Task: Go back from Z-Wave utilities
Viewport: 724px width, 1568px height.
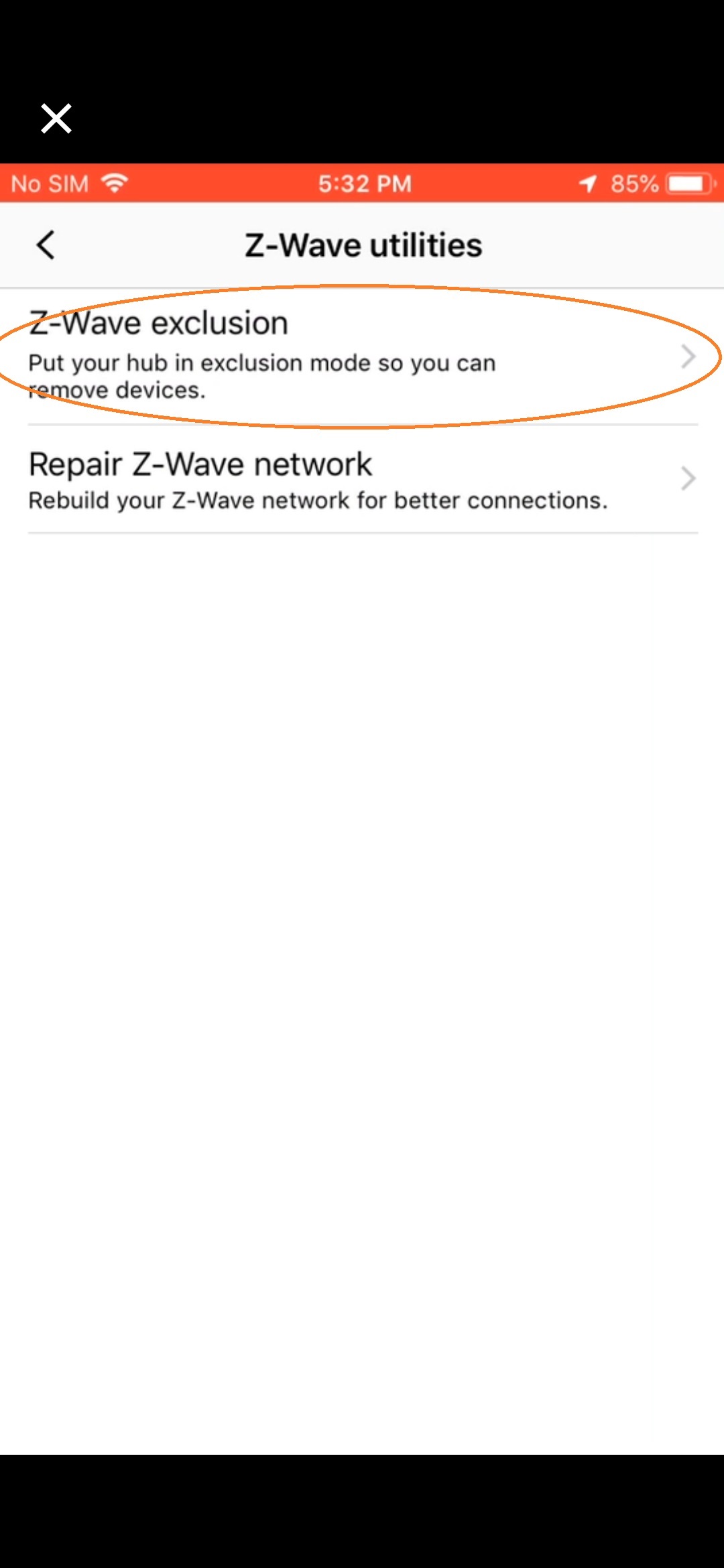Action: [46, 245]
